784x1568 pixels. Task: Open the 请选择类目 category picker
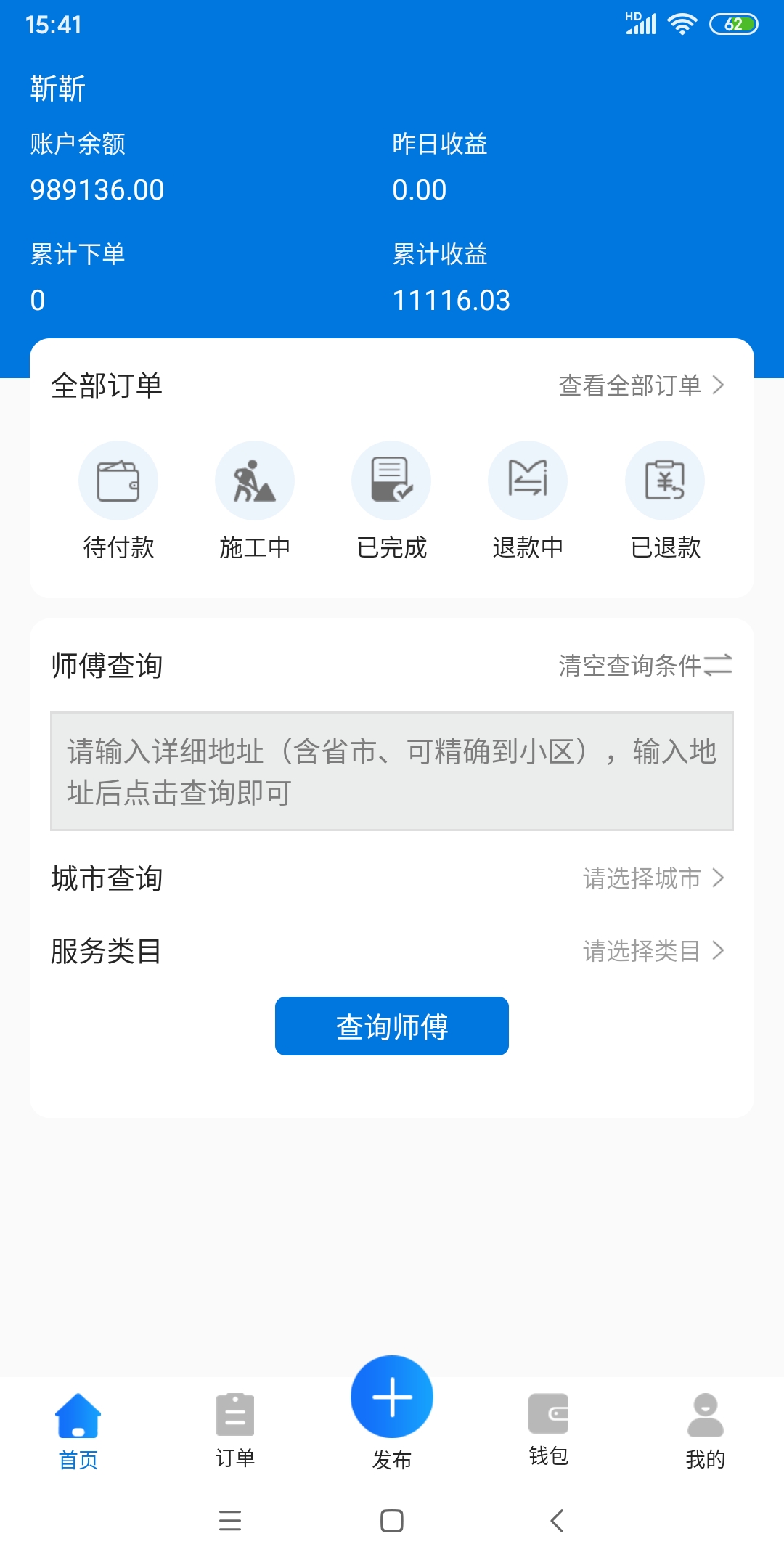click(x=653, y=951)
